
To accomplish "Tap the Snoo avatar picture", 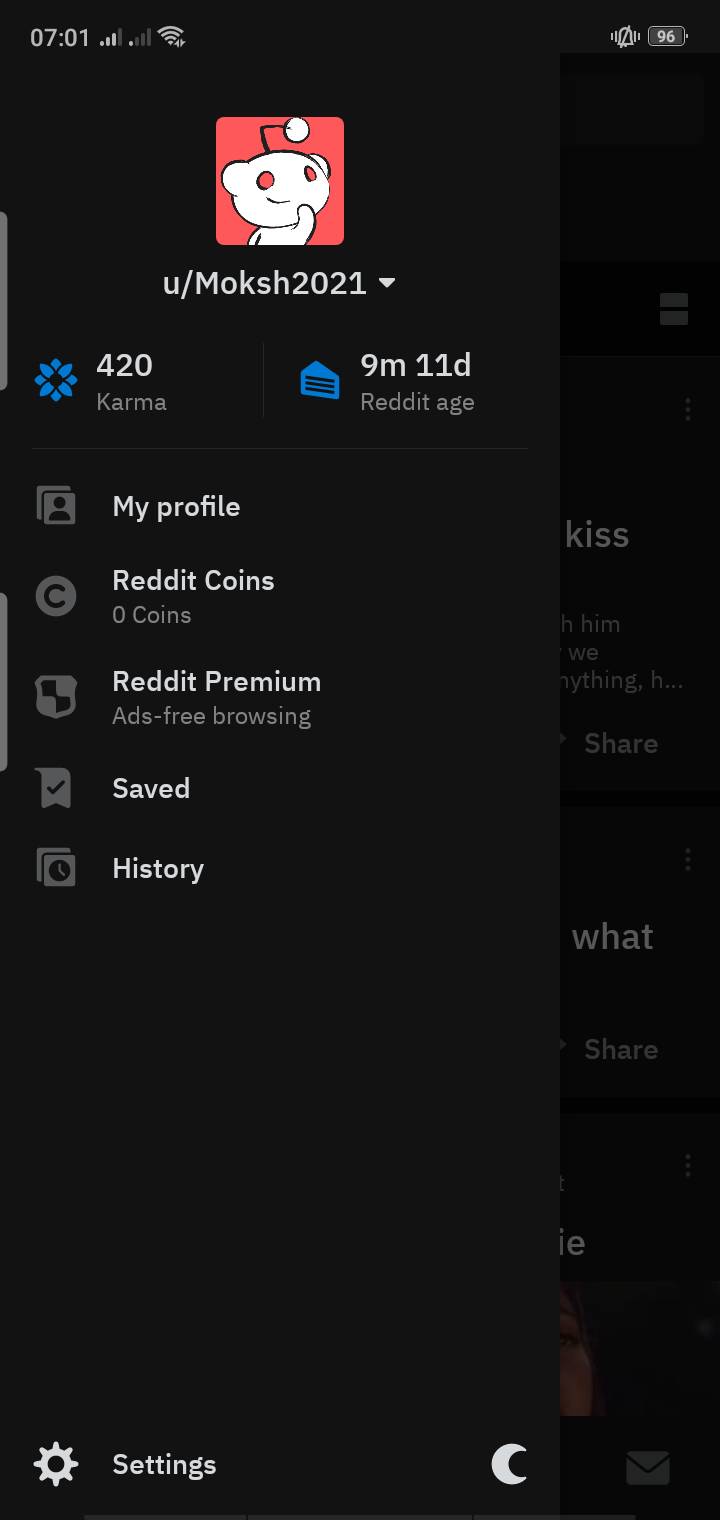I will point(280,181).
